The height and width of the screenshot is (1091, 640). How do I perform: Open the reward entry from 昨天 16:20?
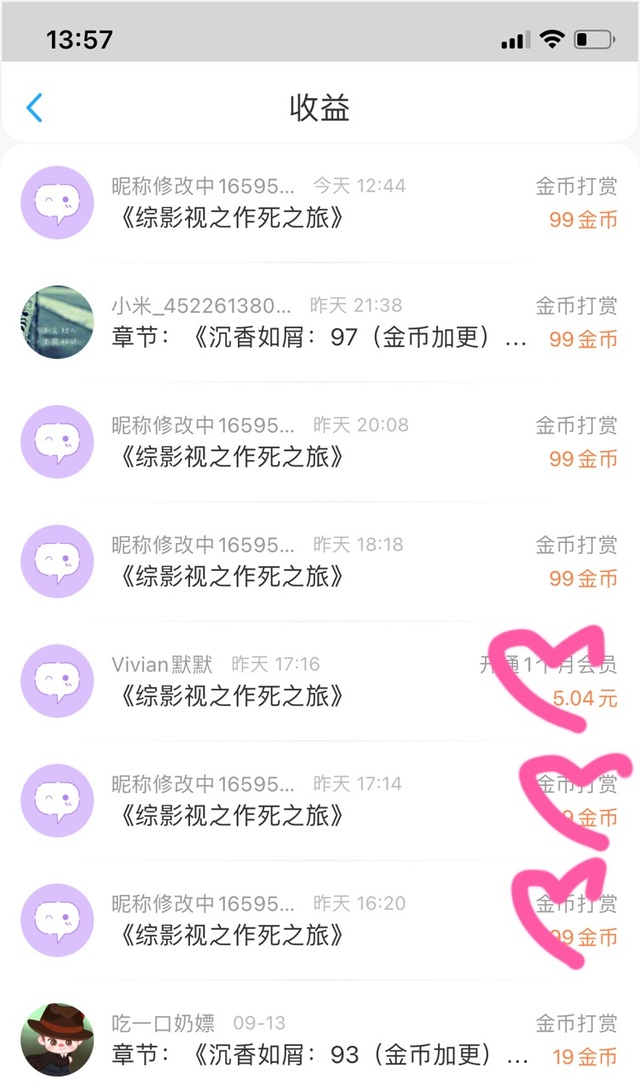coord(320,920)
